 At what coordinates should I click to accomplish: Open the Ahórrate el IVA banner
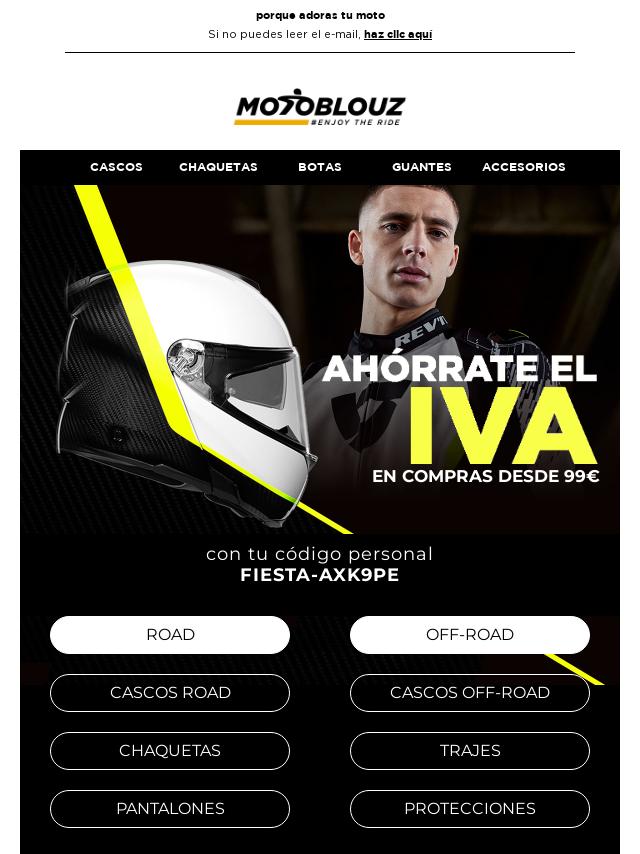click(320, 360)
